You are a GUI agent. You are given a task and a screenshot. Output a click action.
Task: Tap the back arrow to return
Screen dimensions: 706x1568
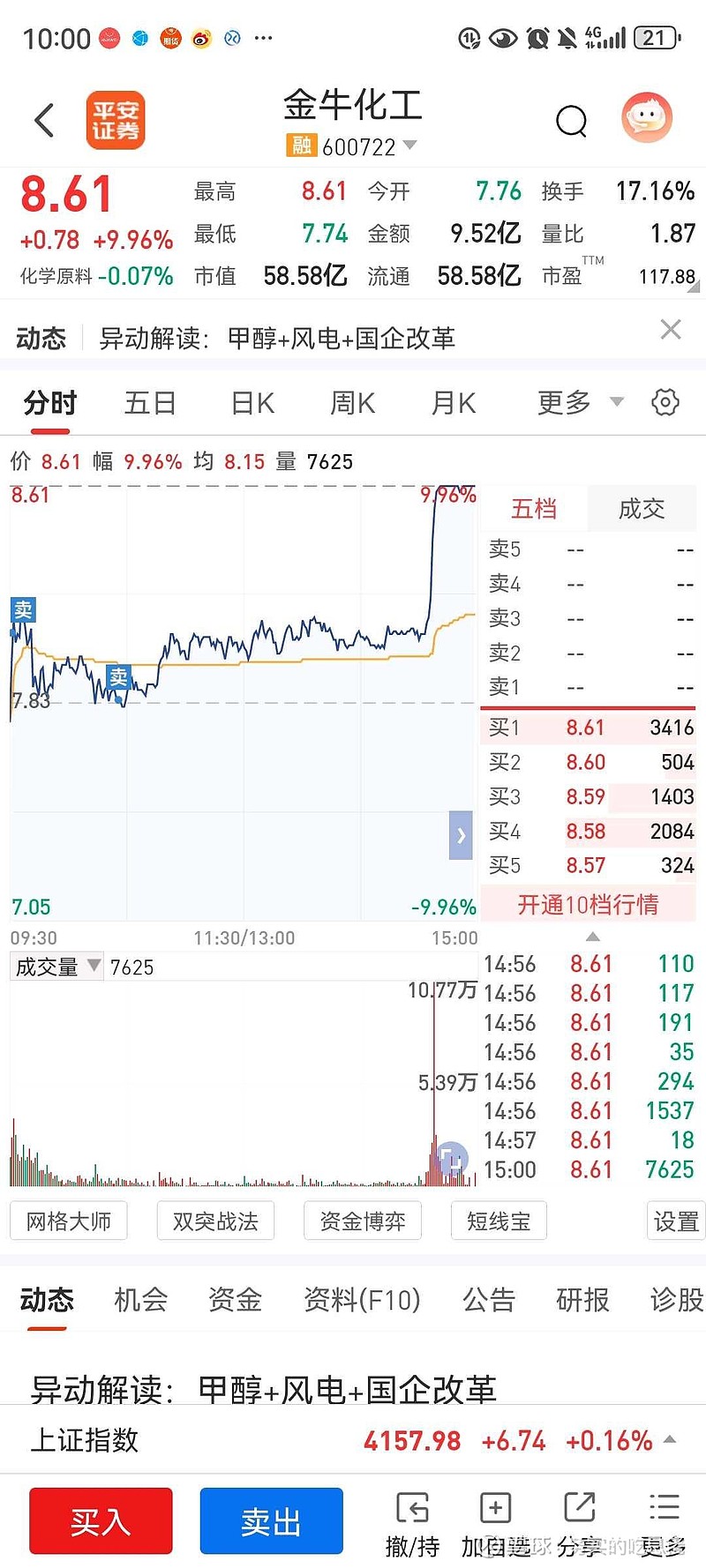[x=42, y=120]
